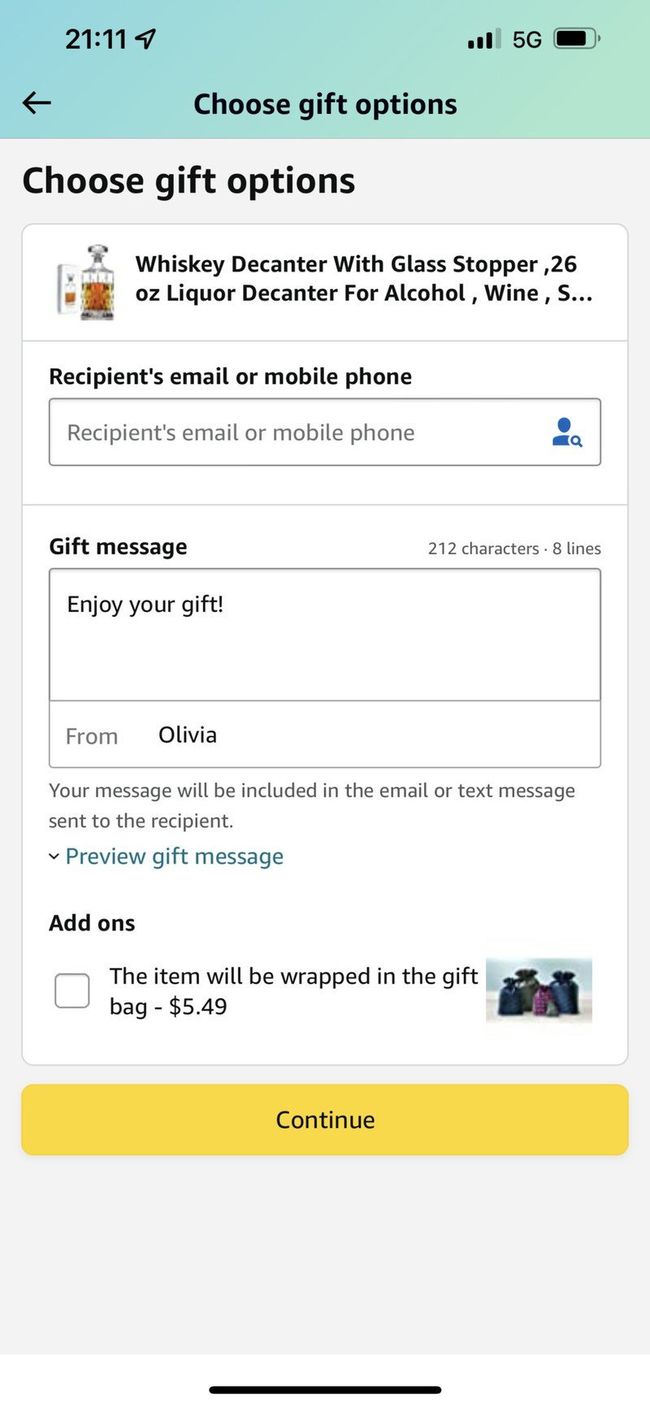Edit the gift message text box
This screenshot has width=650, height=1406.
(324, 634)
